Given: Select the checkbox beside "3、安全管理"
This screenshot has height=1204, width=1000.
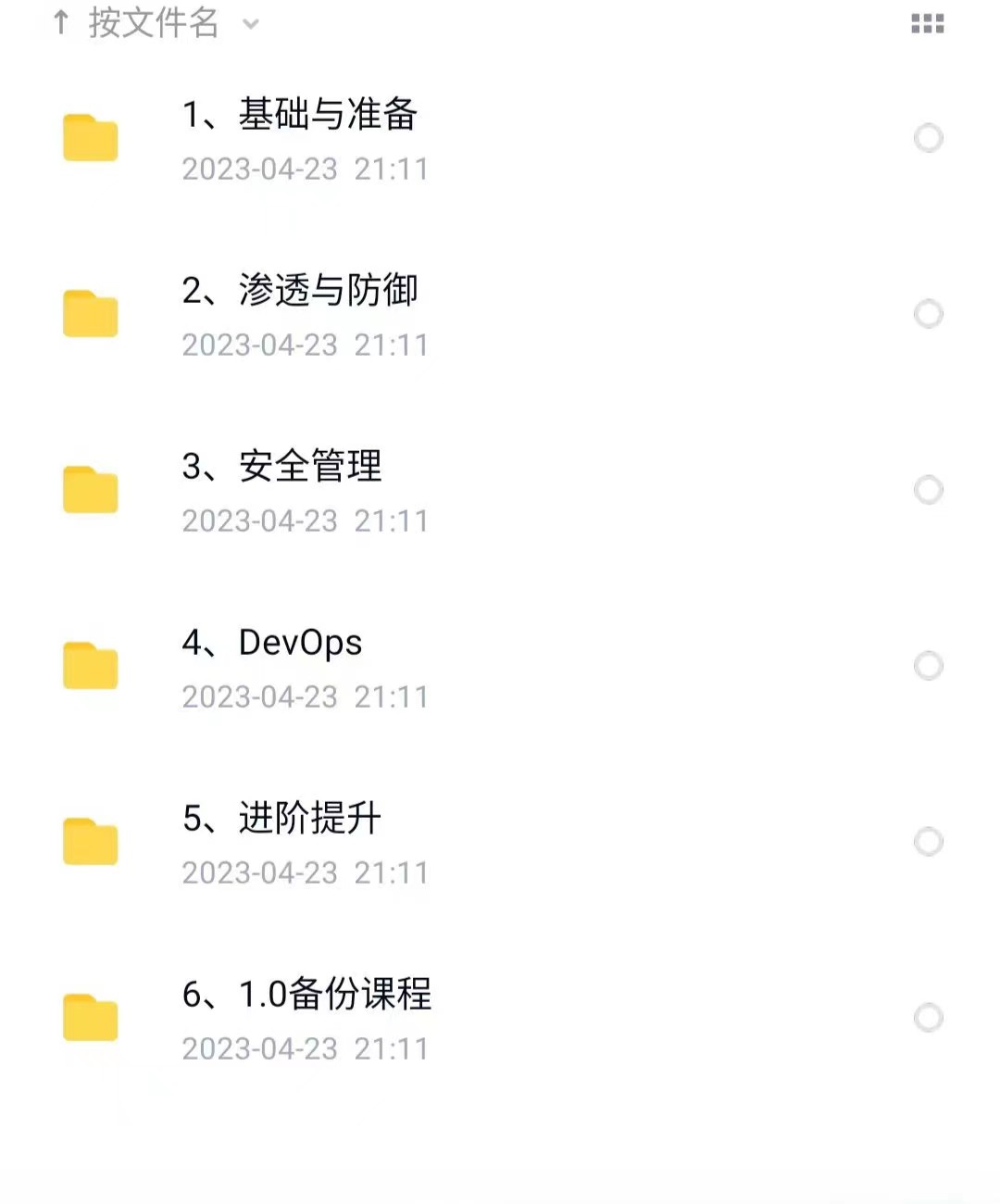Looking at the screenshot, I should tap(929, 490).
